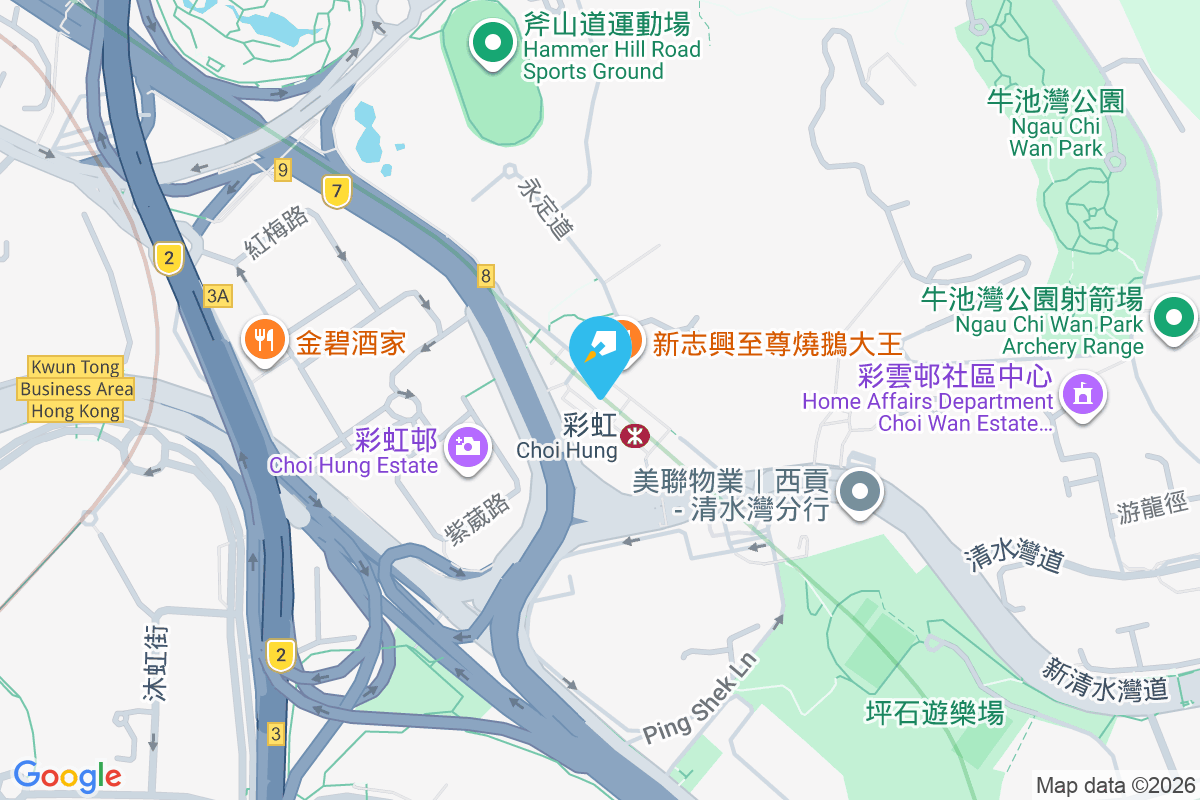Viewport: 1200px width, 800px height.
Task: Open the 美聯物業 西貢 place marker
Action: (859, 492)
